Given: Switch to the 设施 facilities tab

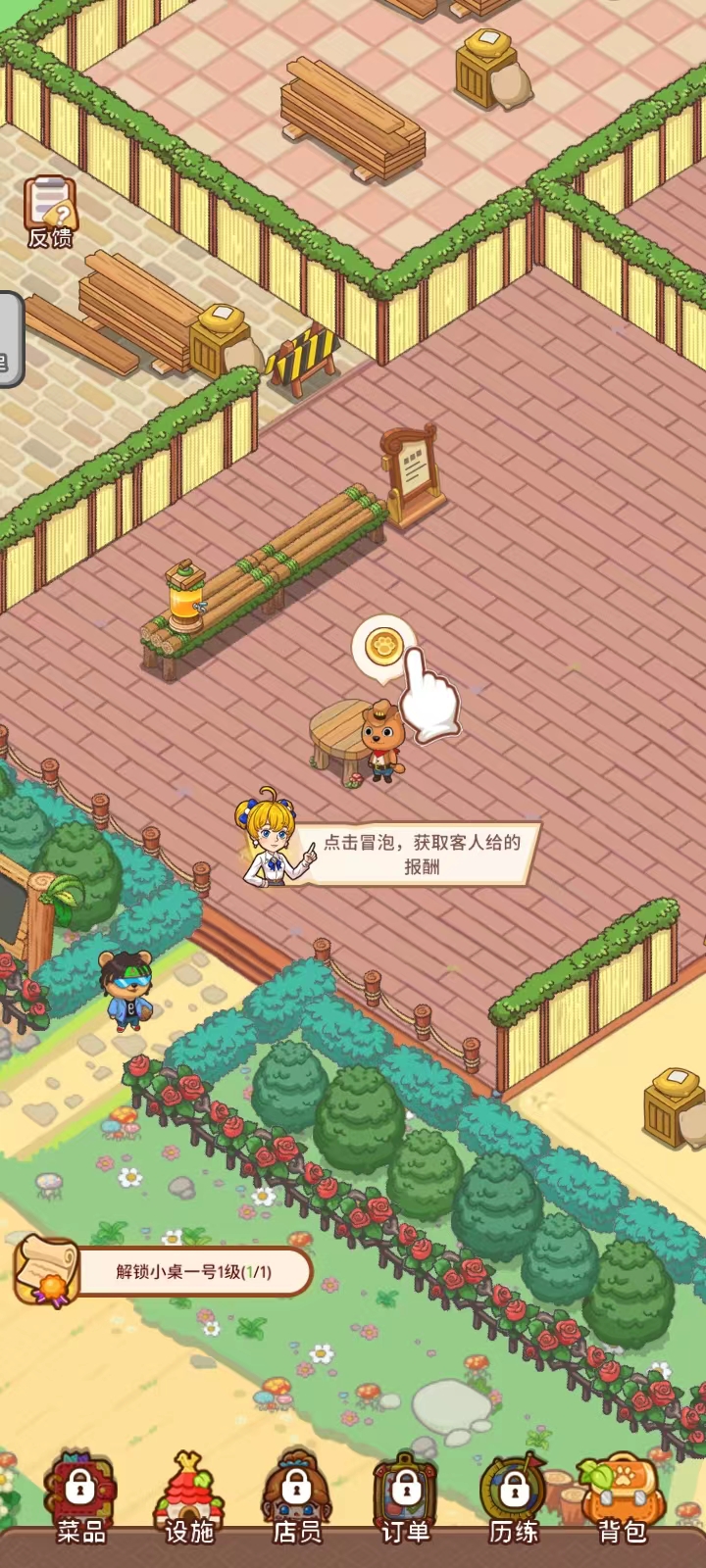Looking at the screenshot, I should pos(189,1499).
